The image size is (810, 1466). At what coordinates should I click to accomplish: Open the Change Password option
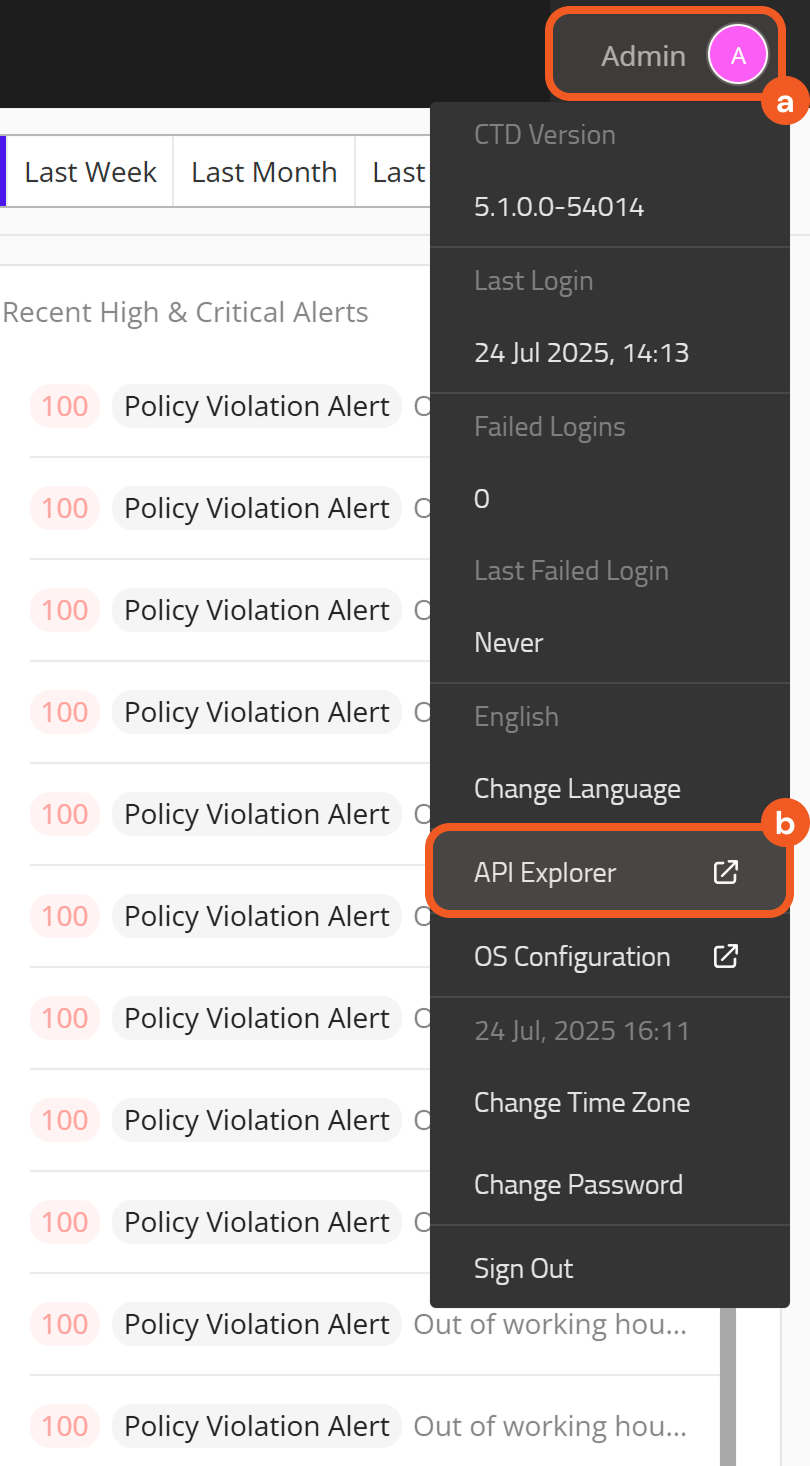[578, 1184]
